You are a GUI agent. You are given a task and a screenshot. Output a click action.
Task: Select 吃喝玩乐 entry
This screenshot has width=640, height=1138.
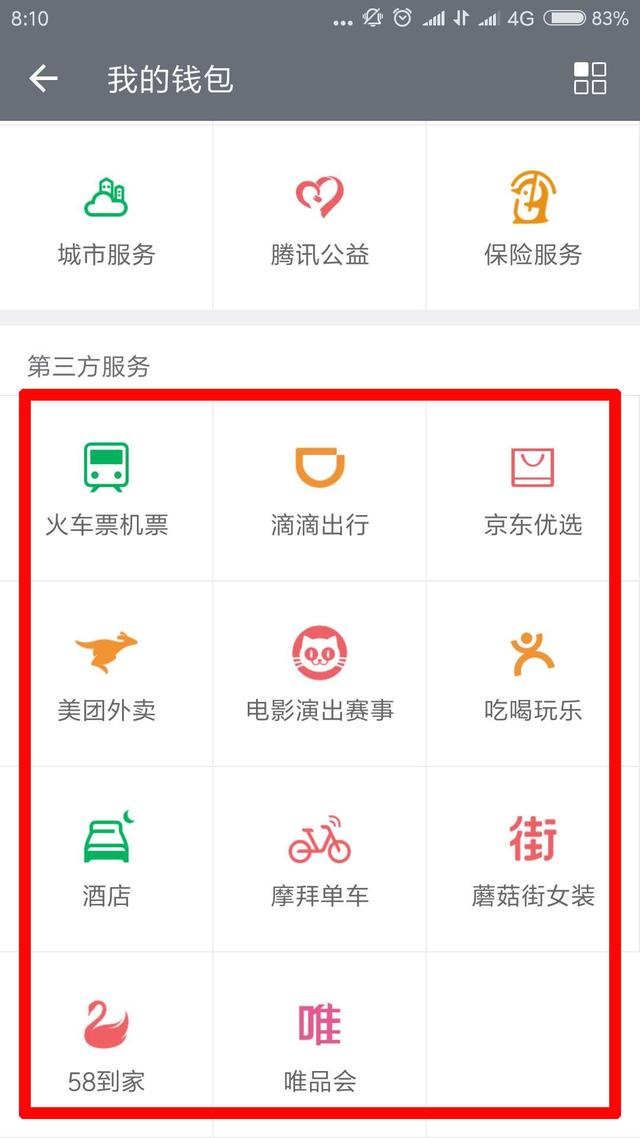click(x=533, y=675)
